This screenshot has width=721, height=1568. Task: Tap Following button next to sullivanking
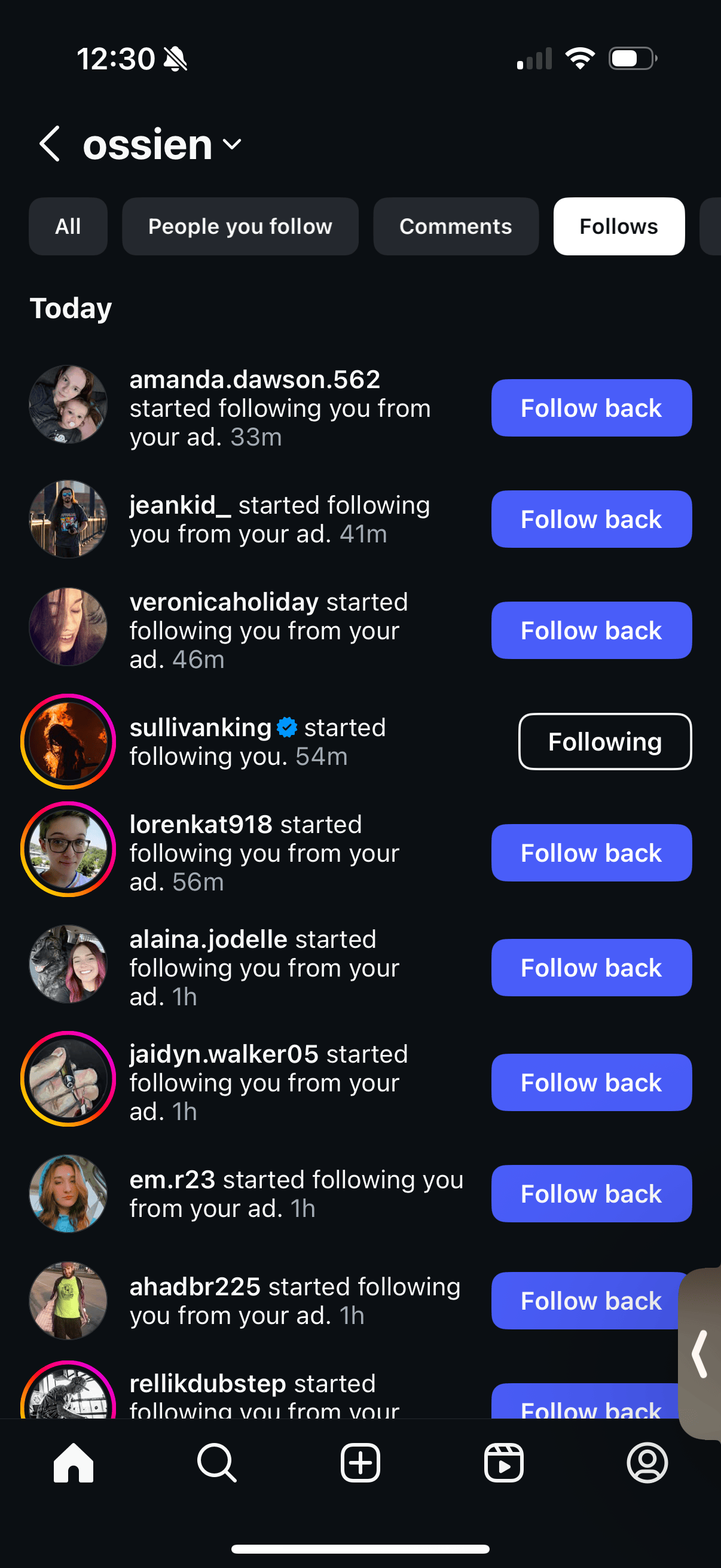click(x=604, y=742)
